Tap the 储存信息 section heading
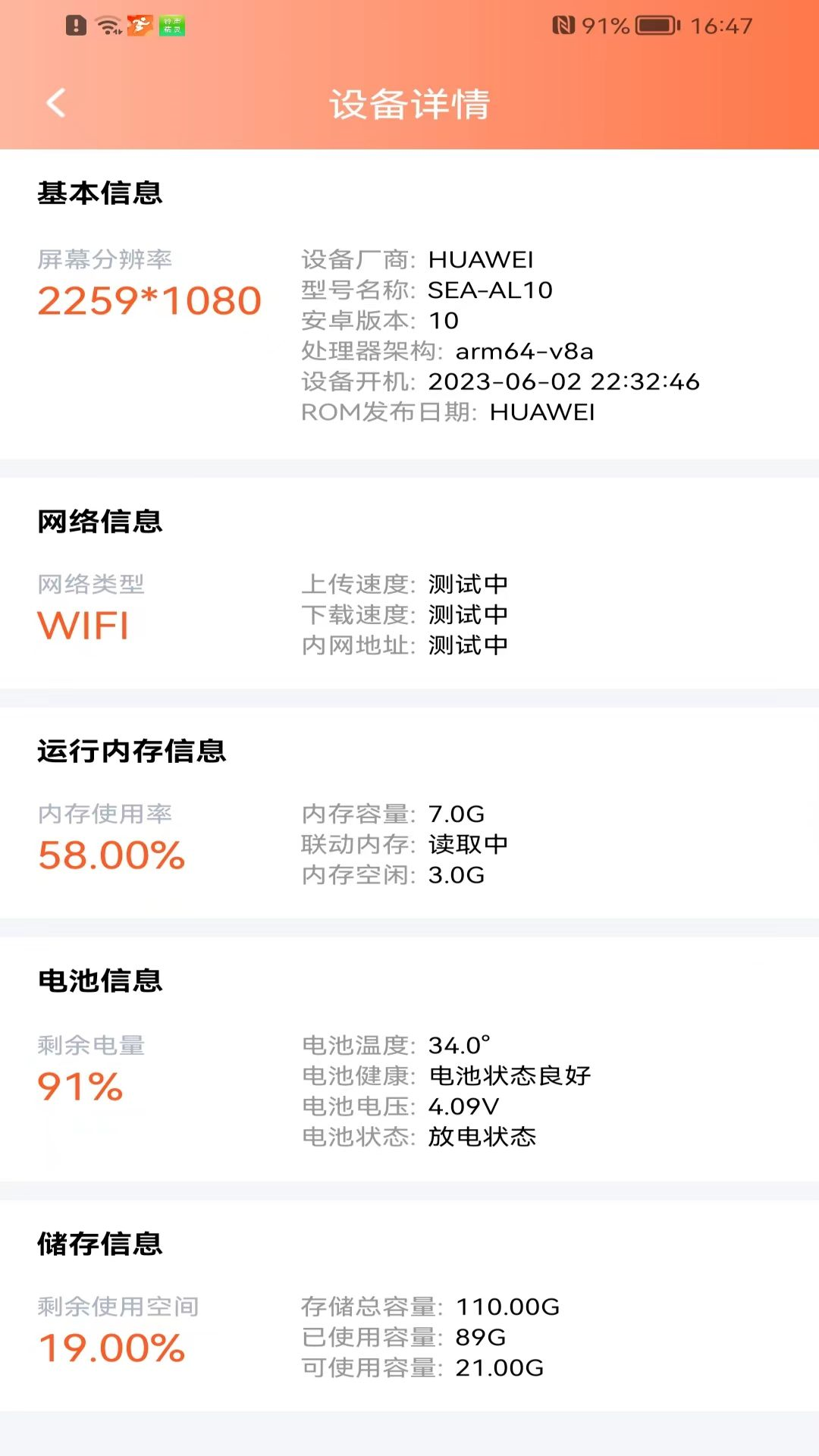The height and width of the screenshot is (1456, 819). pyautogui.click(x=99, y=1242)
